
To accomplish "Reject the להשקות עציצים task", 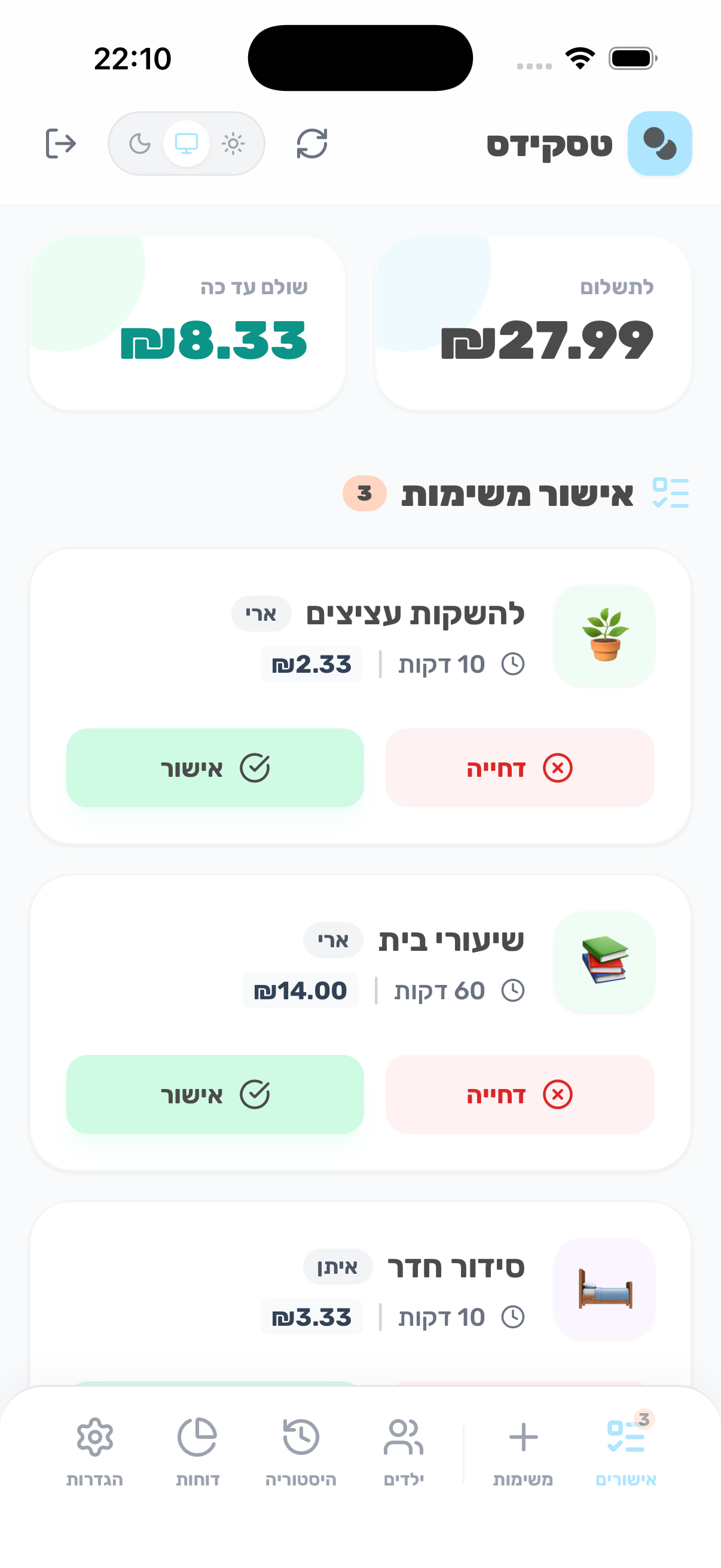I will (x=520, y=768).
